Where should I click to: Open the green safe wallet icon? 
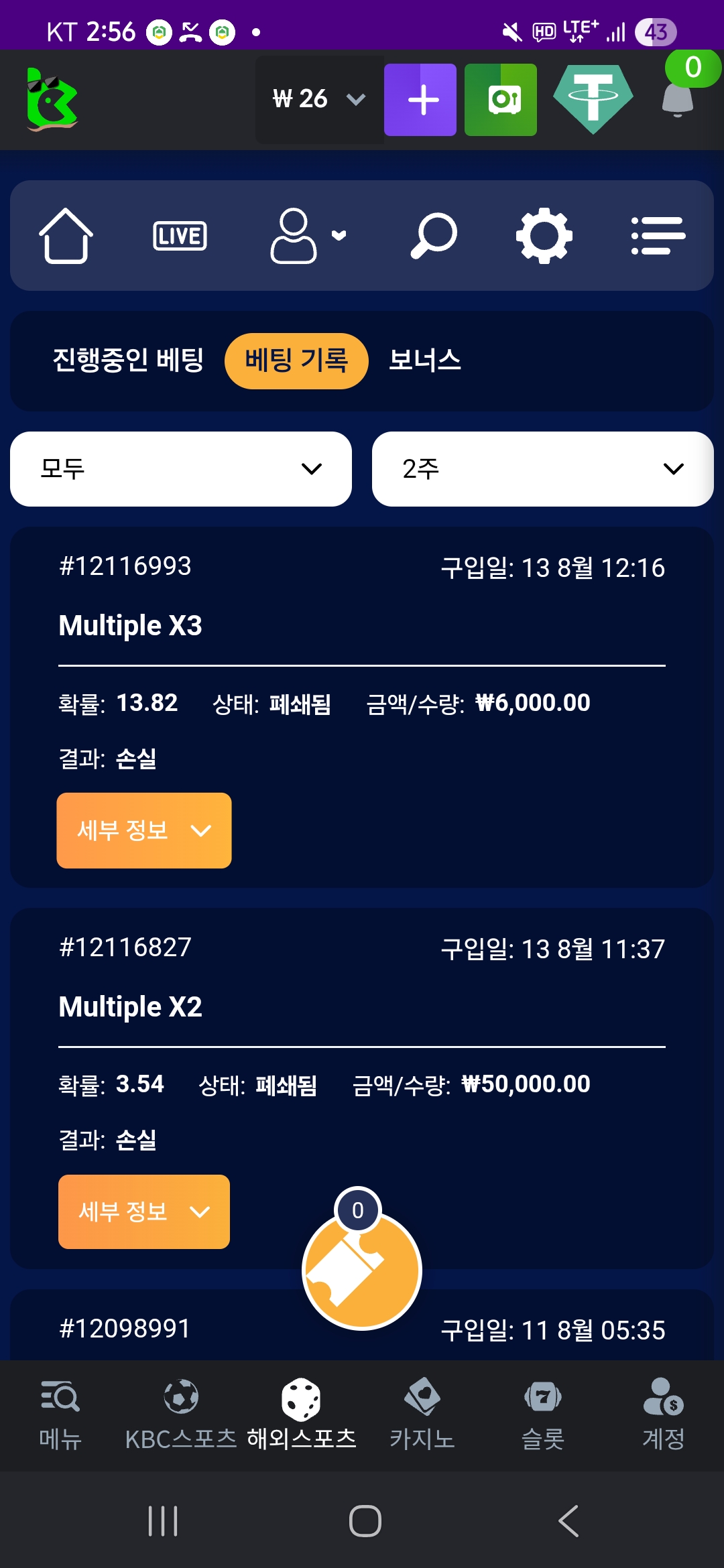(501, 100)
